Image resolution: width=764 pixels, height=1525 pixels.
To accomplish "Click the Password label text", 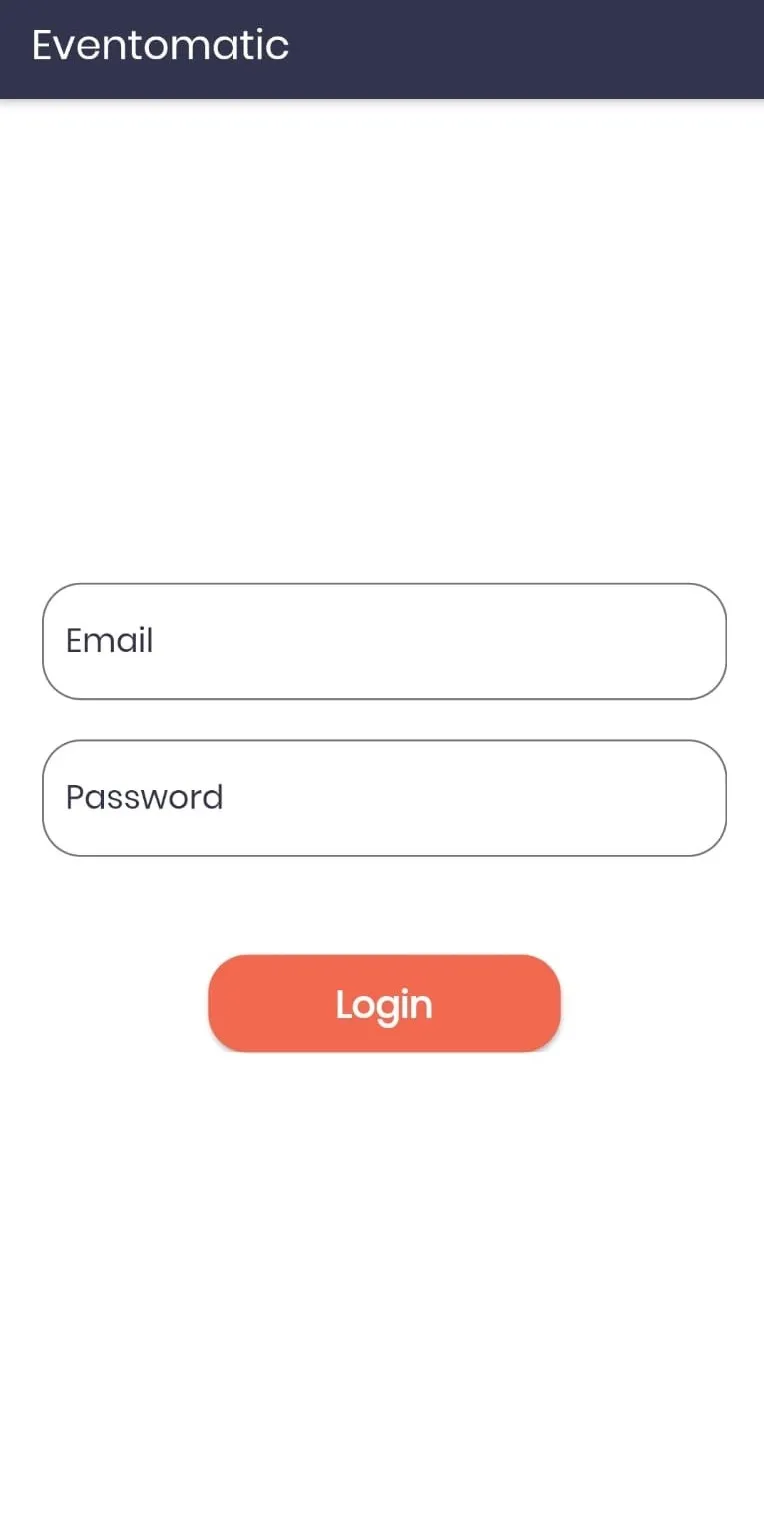I will coord(144,797).
